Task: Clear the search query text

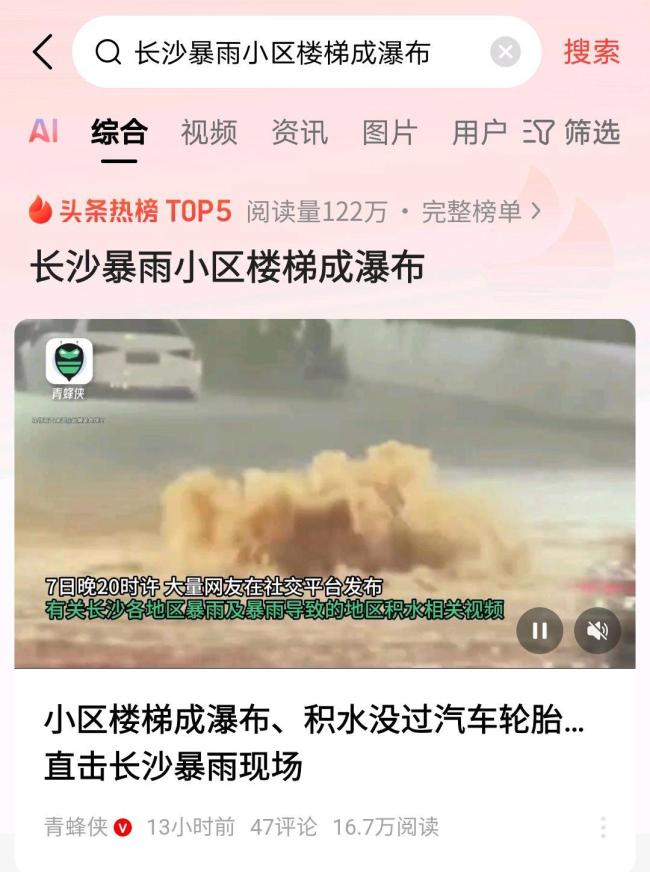Action: click(505, 52)
